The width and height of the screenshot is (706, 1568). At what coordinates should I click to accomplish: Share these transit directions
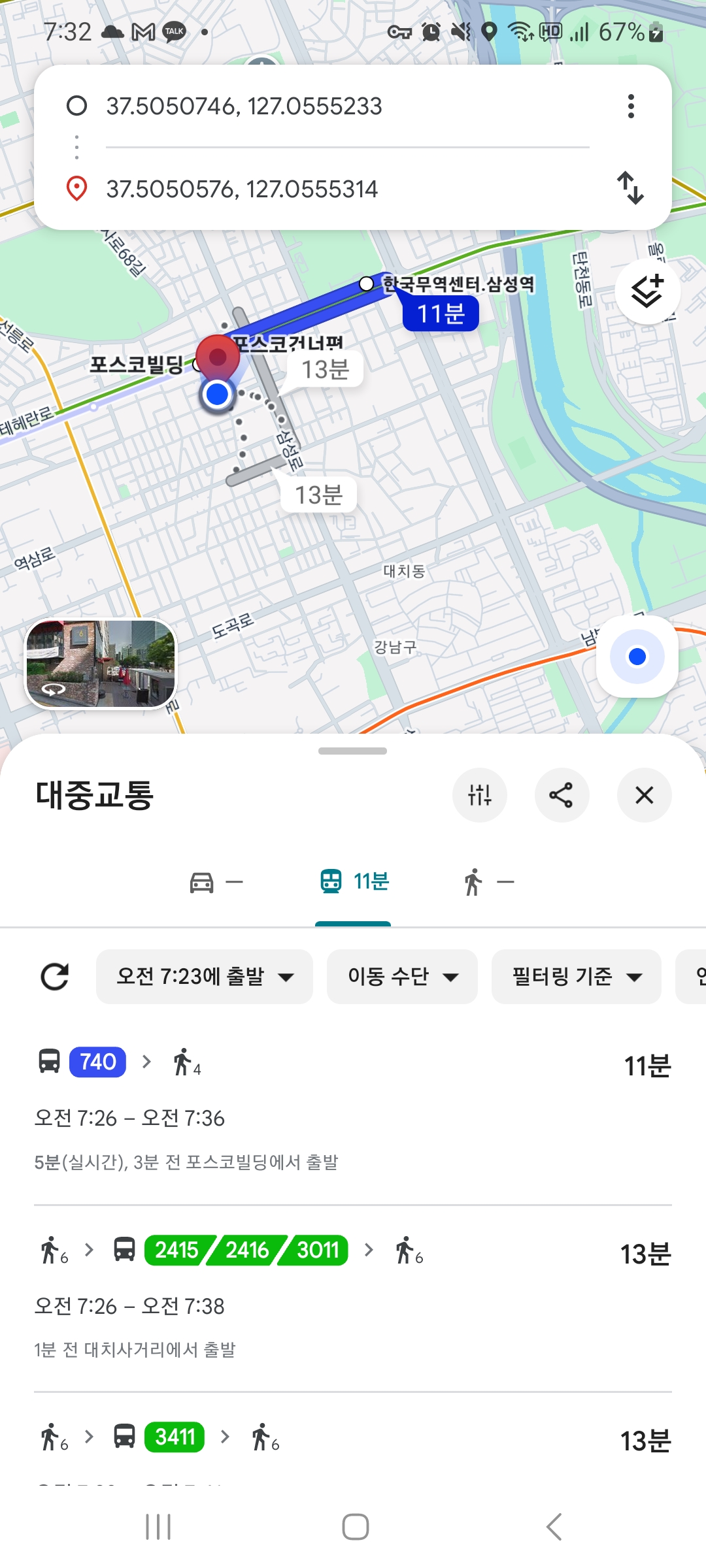[562, 795]
